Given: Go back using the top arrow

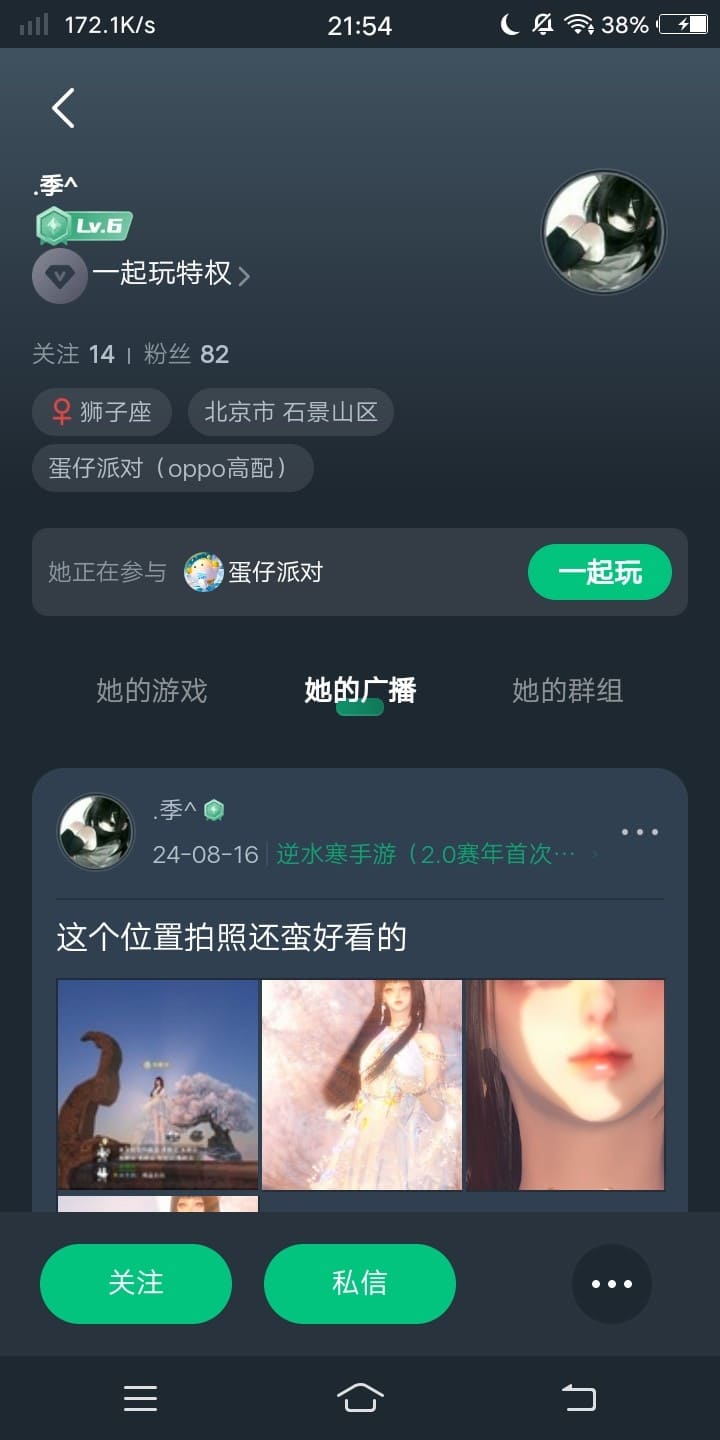Looking at the screenshot, I should pyautogui.click(x=63, y=108).
